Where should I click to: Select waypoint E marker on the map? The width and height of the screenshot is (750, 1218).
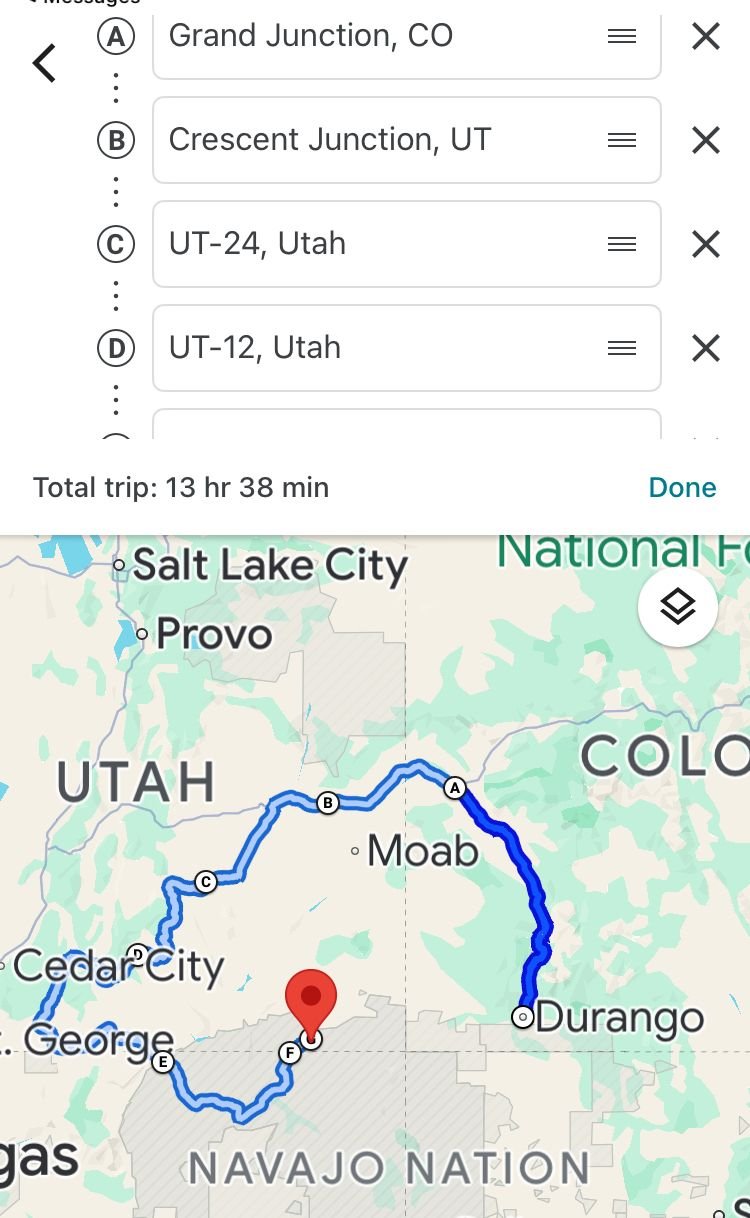click(x=162, y=1062)
